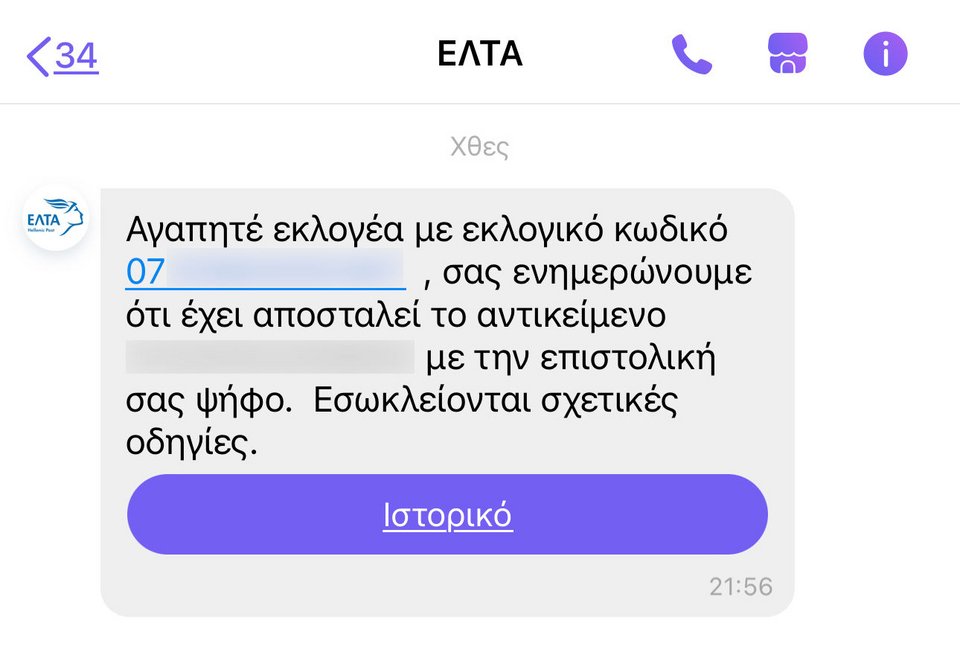Viewport: 960px width, 655px height.
Task: Go back to the chats list
Action: [62, 56]
